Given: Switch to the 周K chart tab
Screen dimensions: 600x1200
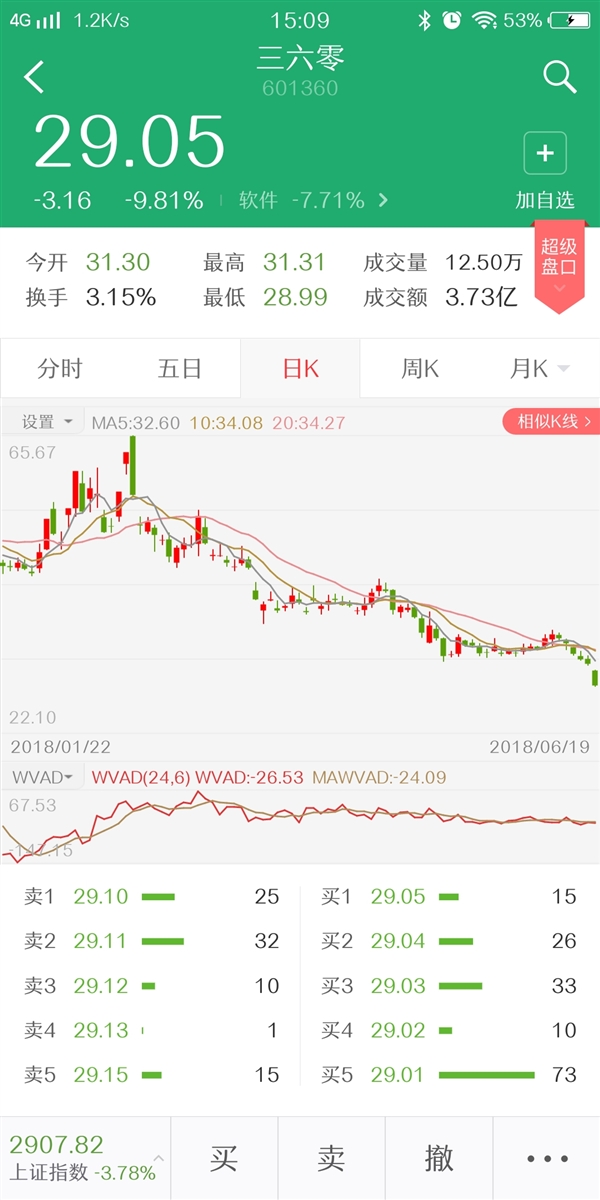Looking at the screenshot, I should pyautogui.click(x=420, y=368).
